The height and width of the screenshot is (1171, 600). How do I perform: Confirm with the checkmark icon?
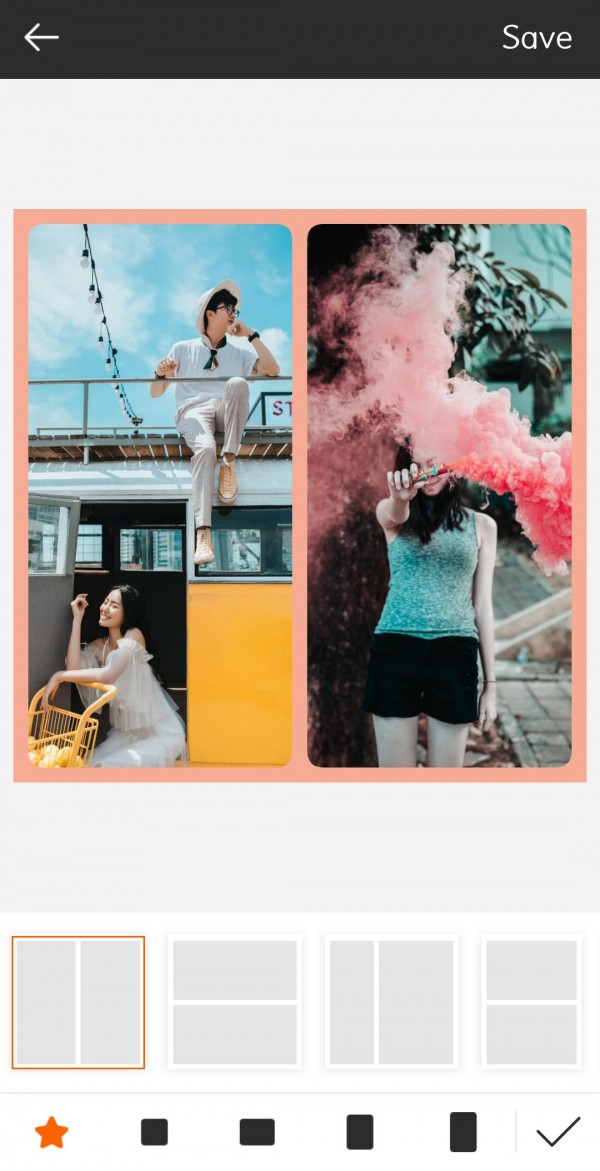click(558, 1132)
